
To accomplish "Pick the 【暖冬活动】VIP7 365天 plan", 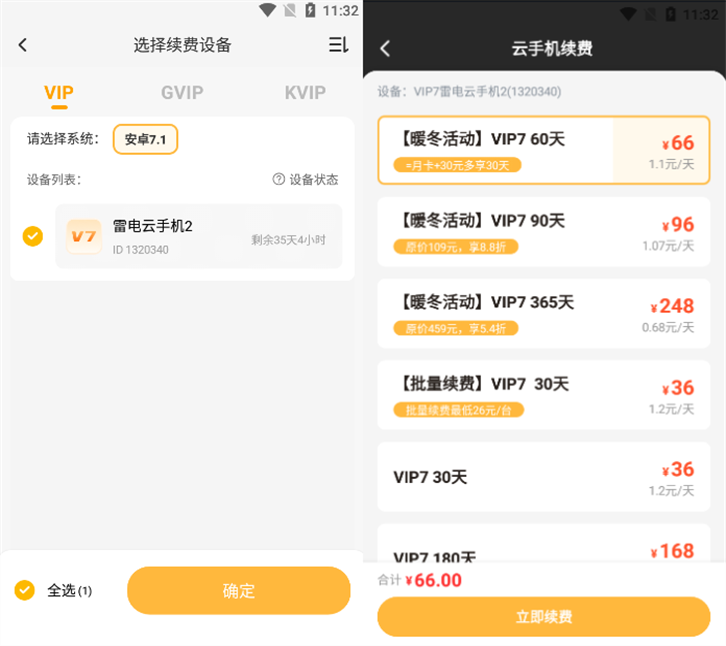I will pyautogui.click(x=543, y=313).
